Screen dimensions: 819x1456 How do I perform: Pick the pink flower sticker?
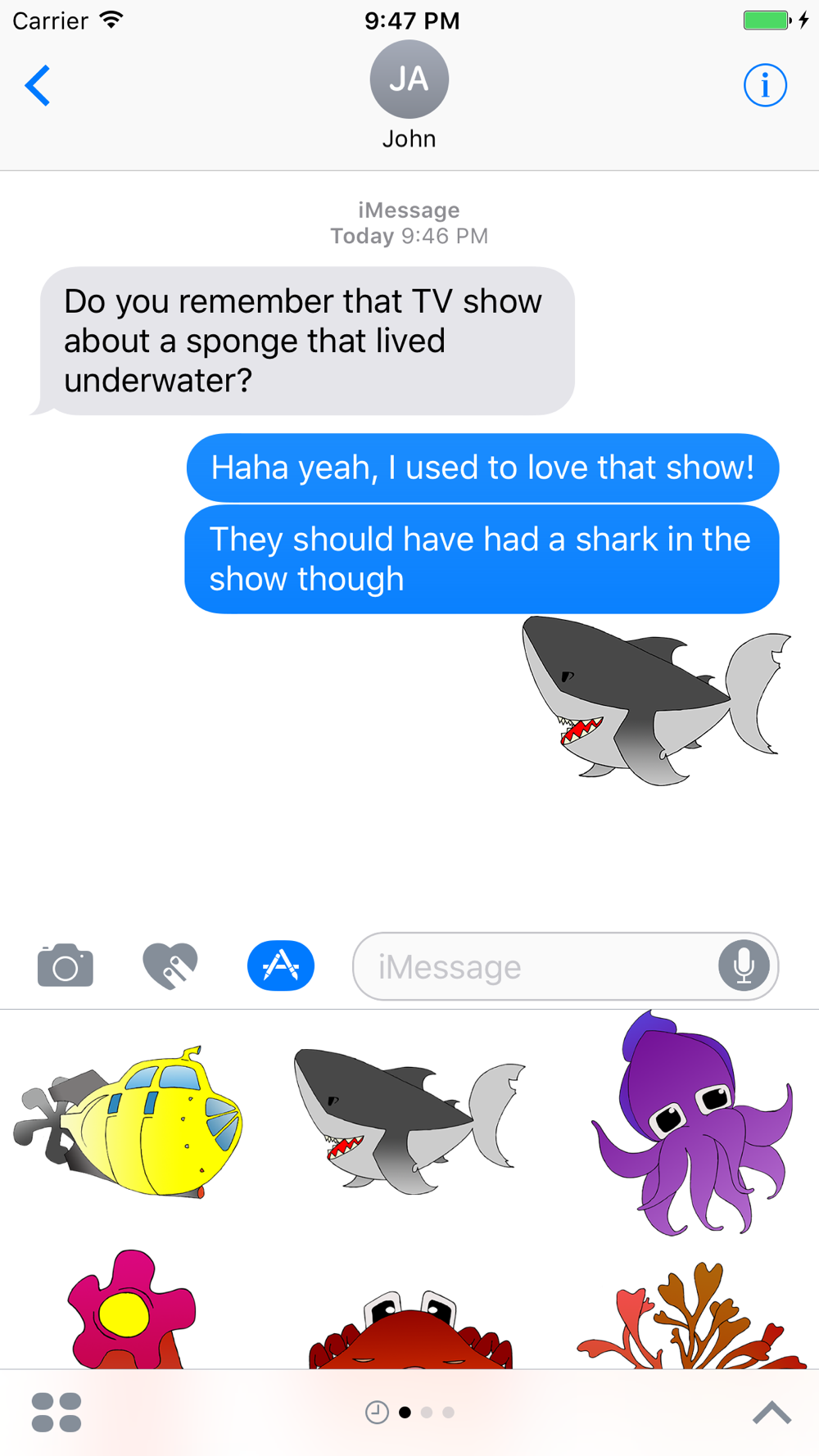tap(131, 1310)
